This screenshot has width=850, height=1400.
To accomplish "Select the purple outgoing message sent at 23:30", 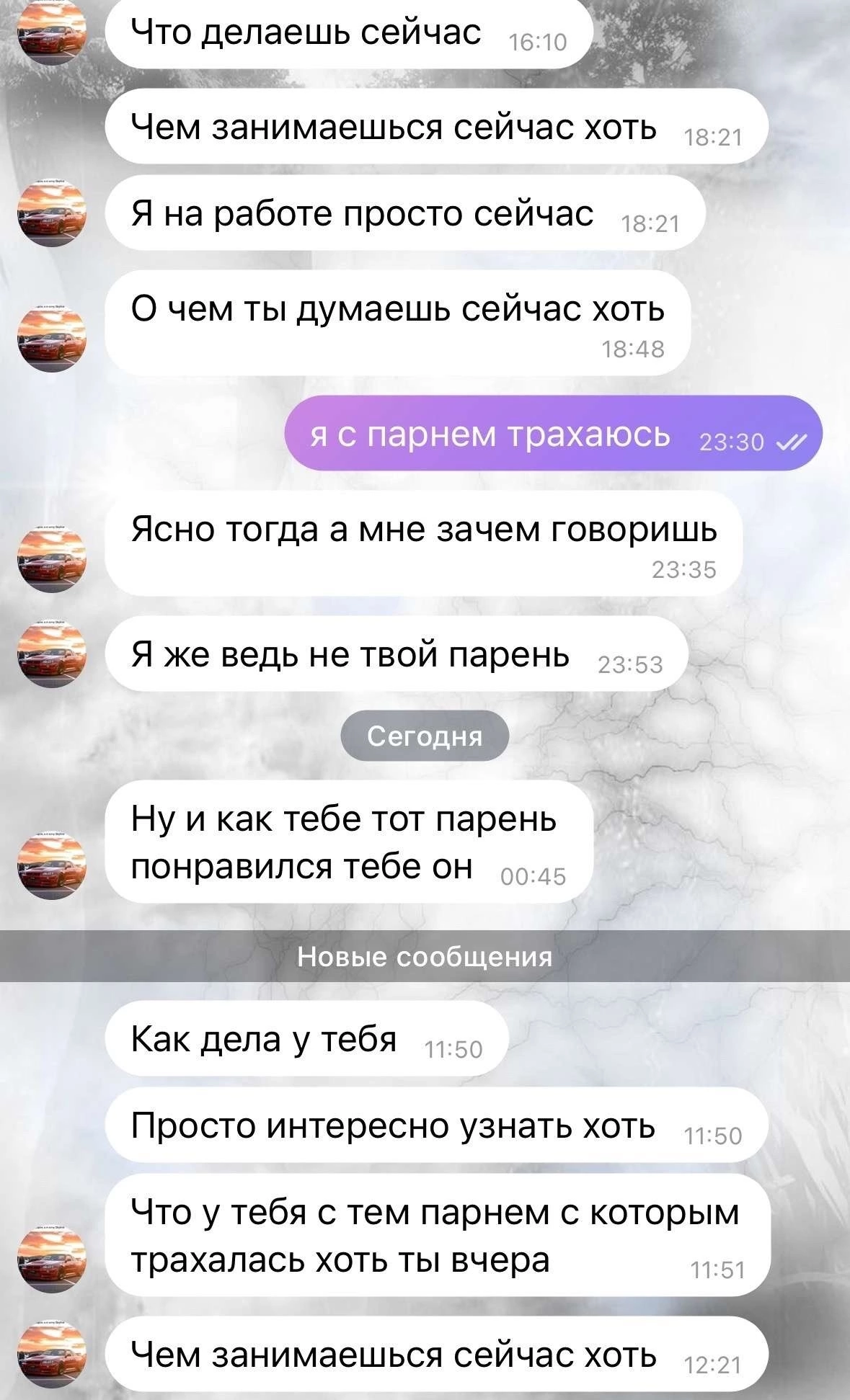I will coord(553,433).
